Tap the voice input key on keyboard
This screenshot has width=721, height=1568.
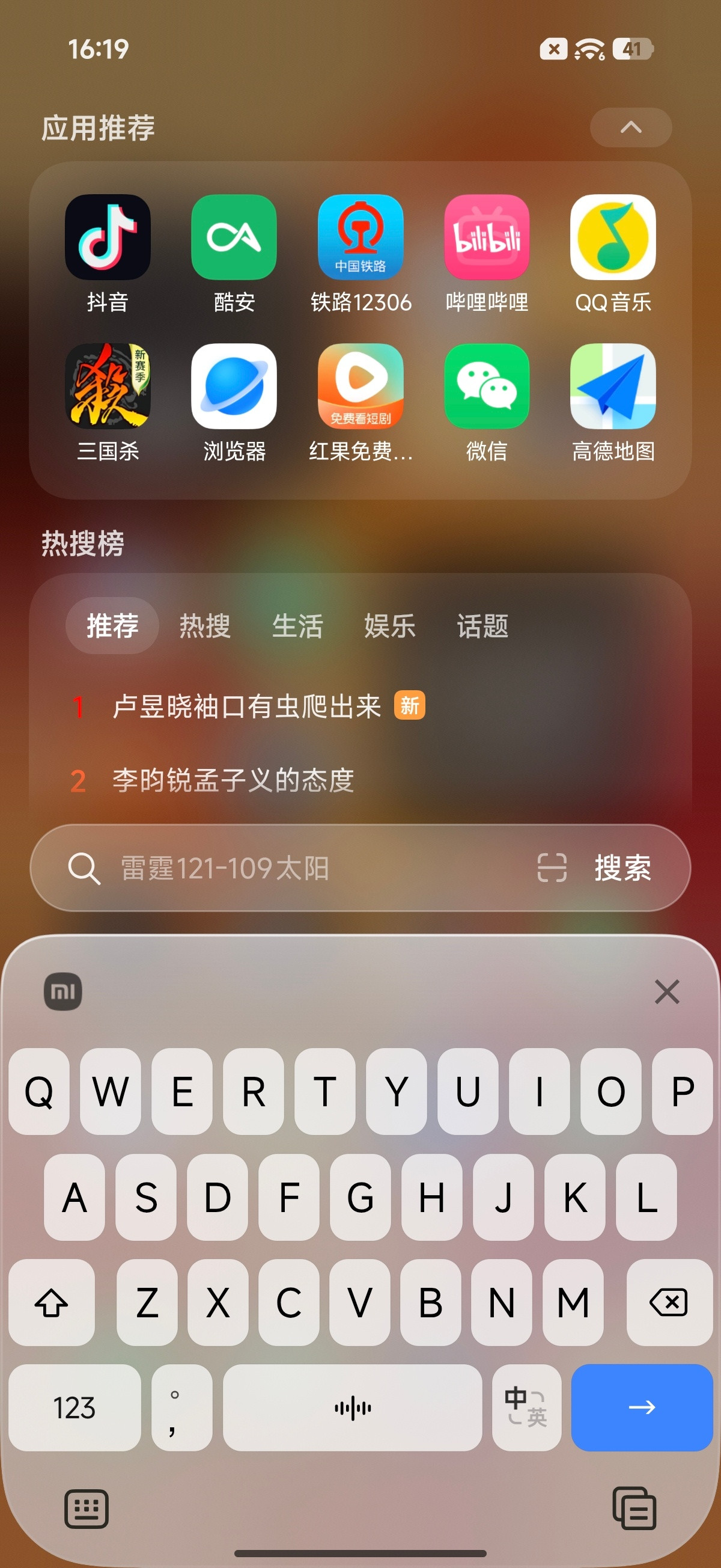point(353,1408)
